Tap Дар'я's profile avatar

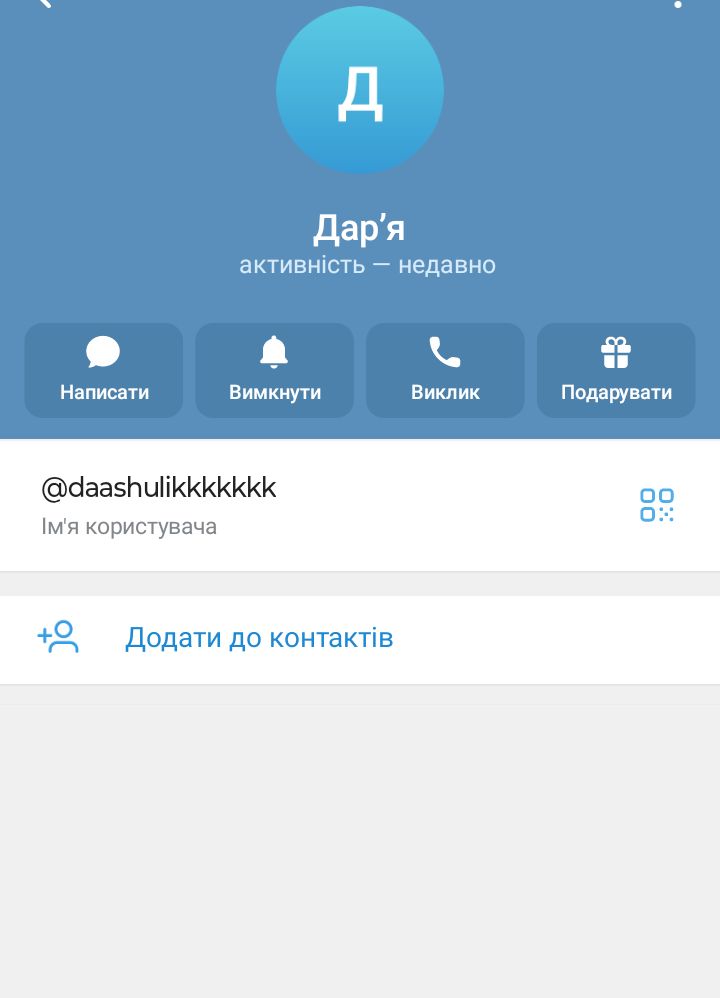[360, 90]
